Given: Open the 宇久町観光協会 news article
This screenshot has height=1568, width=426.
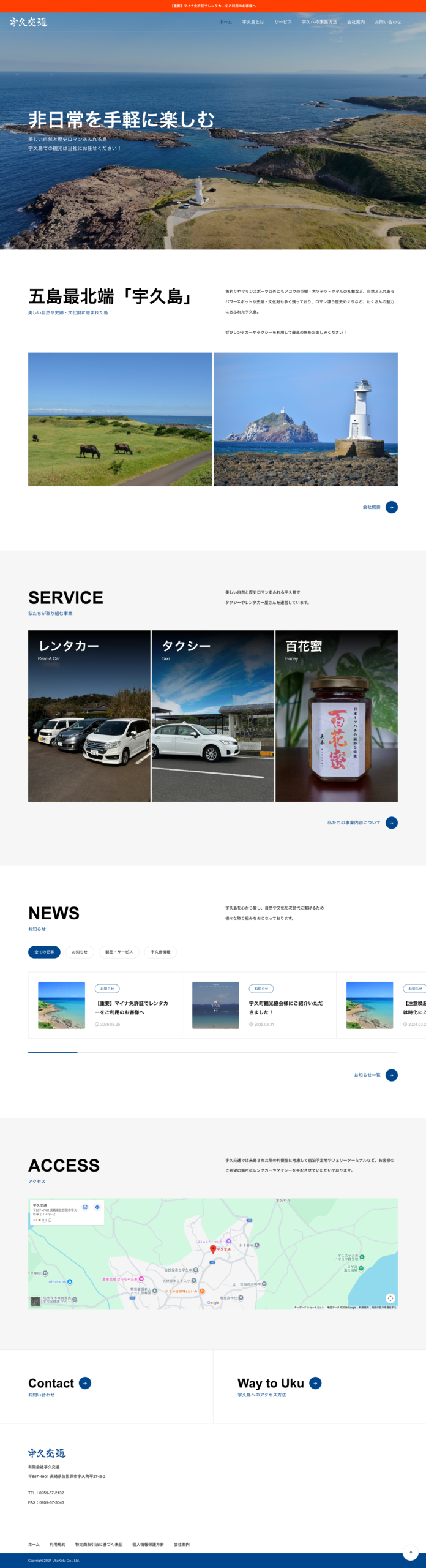Looking at the screenshot, I should pos(260,1005).
